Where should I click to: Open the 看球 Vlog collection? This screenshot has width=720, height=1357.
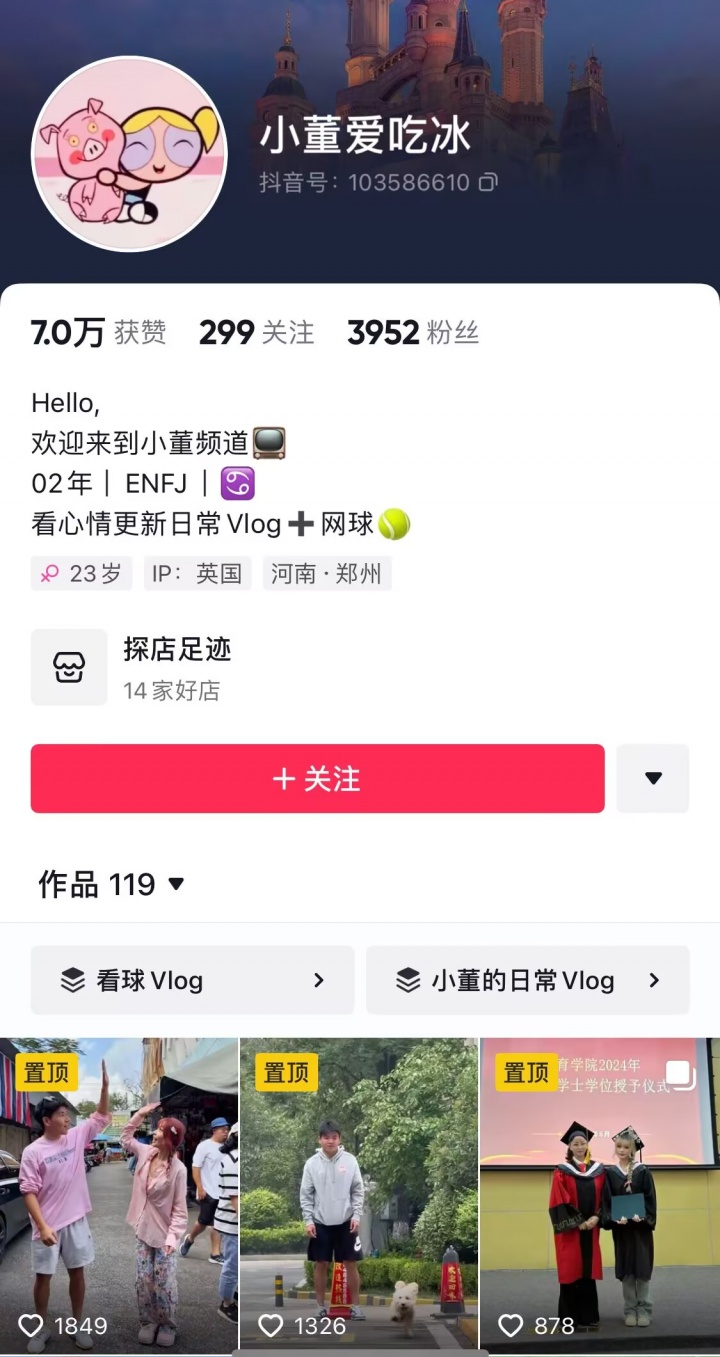(x=192, y=981)
